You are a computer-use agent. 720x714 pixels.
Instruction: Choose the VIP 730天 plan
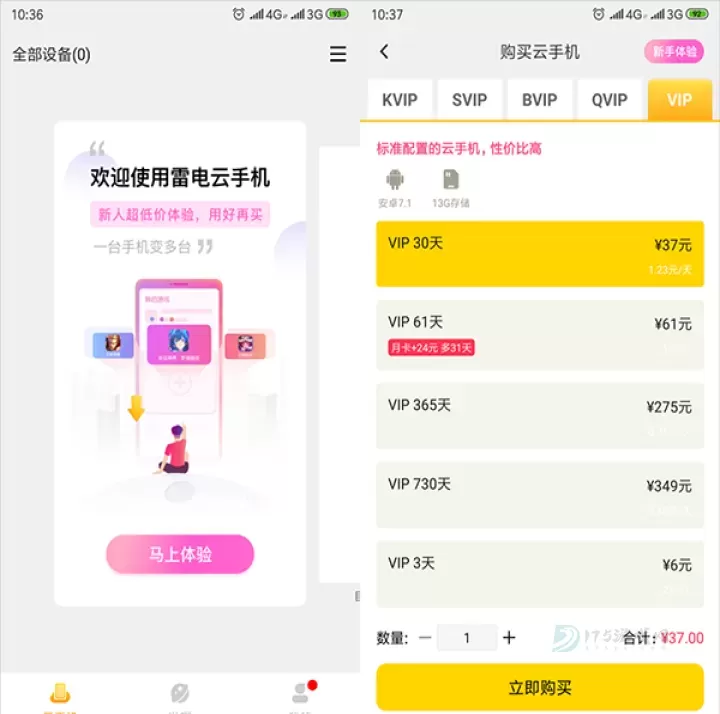coord(539,495)
